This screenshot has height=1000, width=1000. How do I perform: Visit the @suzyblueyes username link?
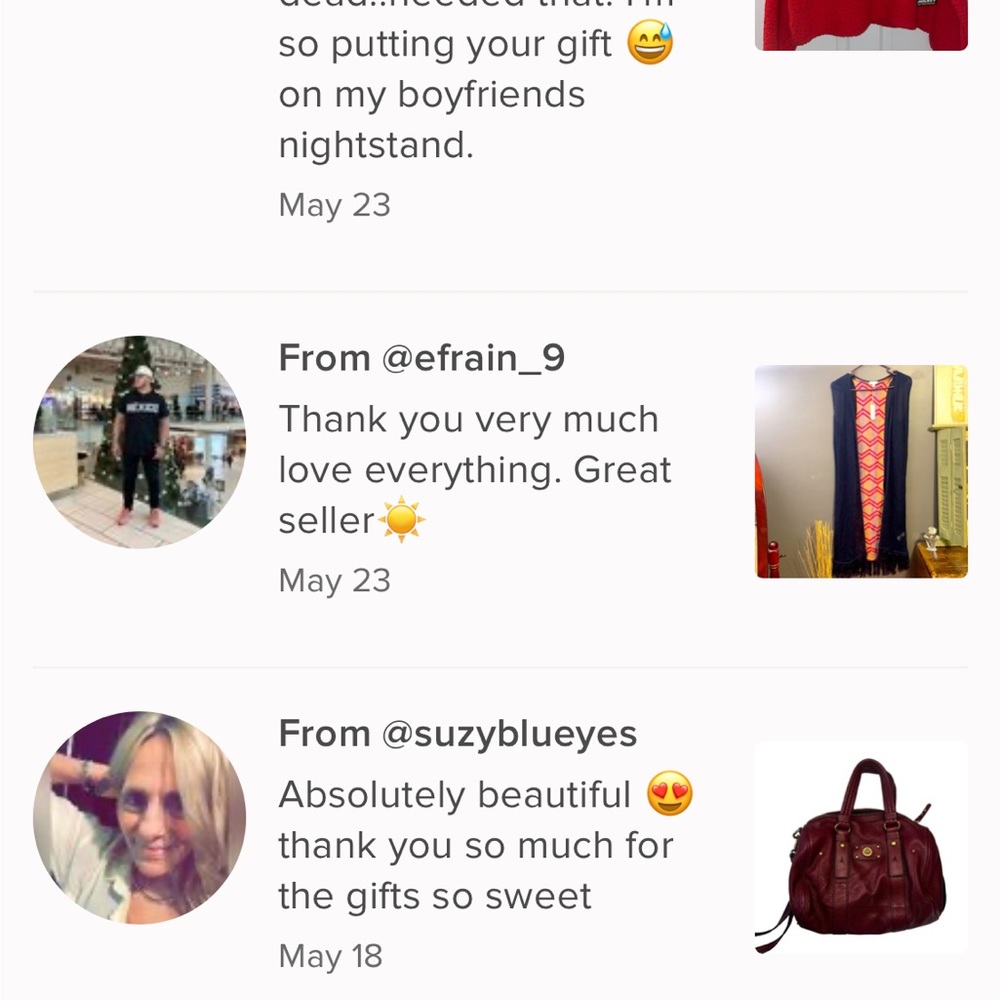pos(509,734)
